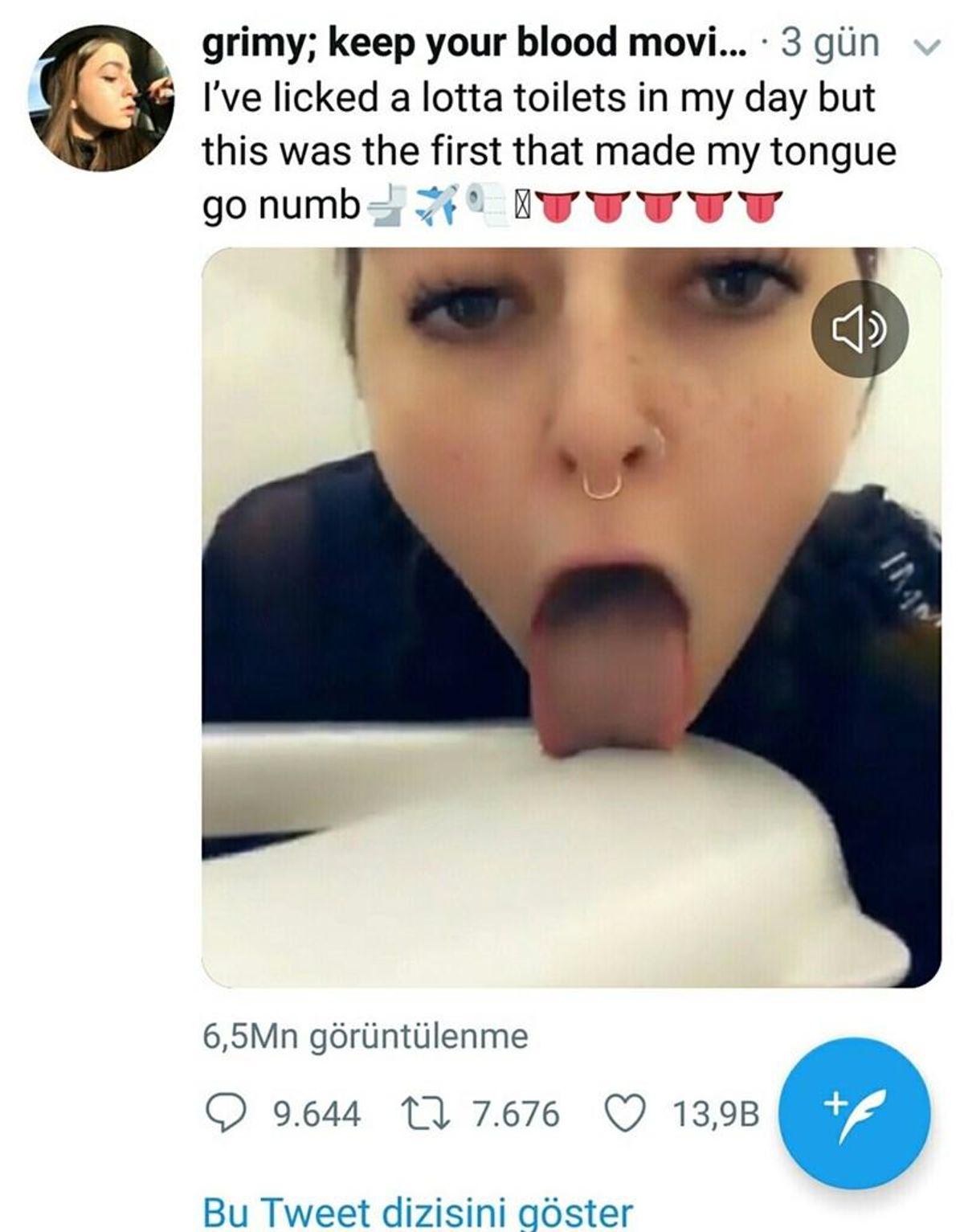This screenshot has width=964, height=1232.
Task: Open 'Bu Tweet dizisini göster' thread link
Action: tap(418, 1212)
